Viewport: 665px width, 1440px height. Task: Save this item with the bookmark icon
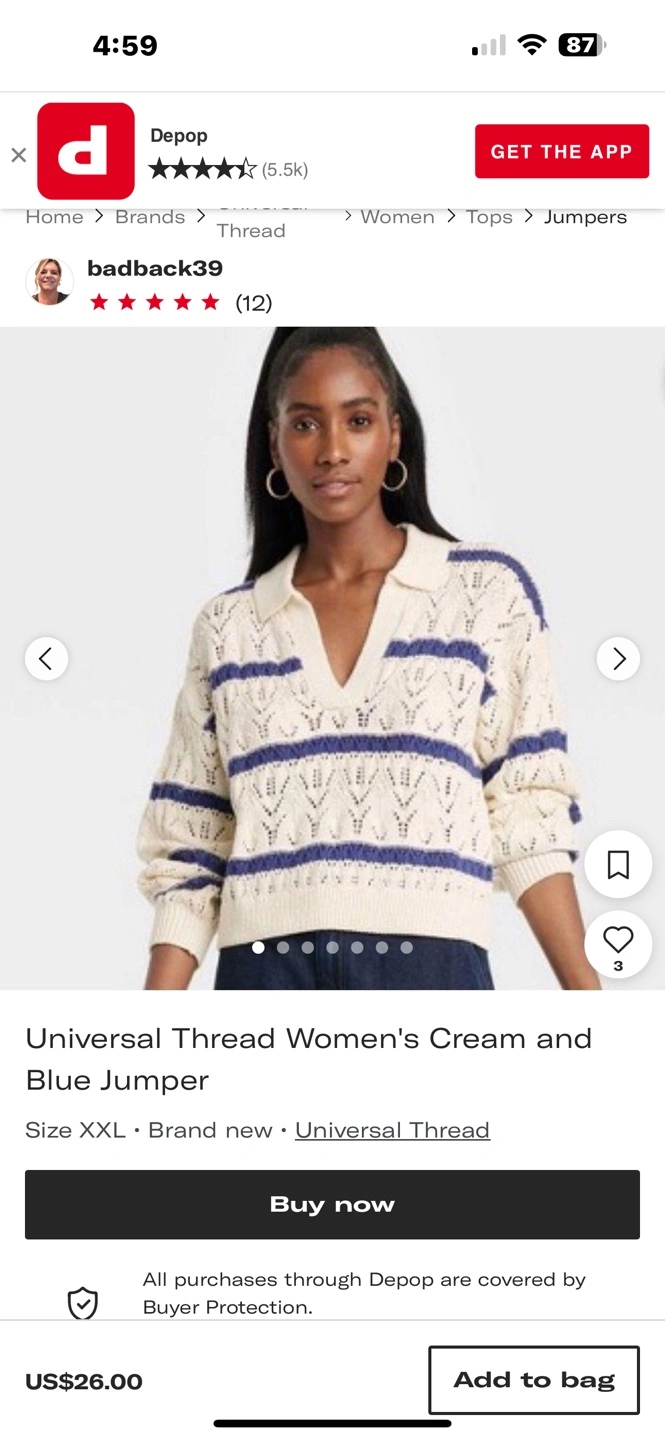coord(618,865)
